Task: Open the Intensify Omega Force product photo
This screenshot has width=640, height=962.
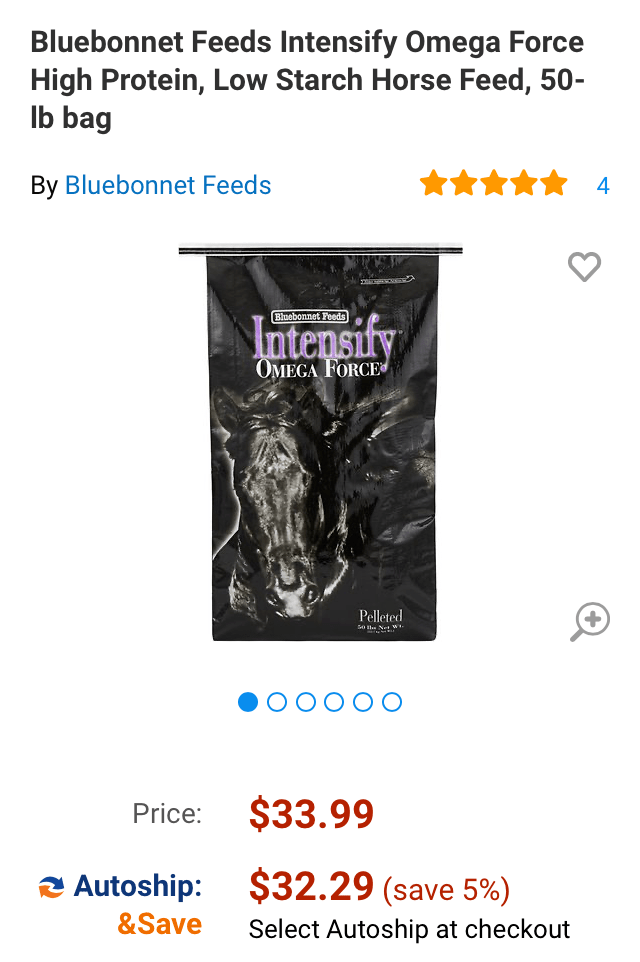Action: [x=320, y=445]
